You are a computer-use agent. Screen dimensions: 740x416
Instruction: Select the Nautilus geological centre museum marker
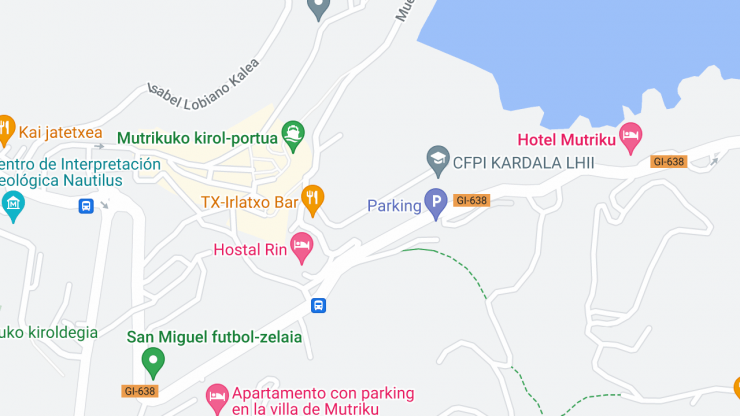13,206
